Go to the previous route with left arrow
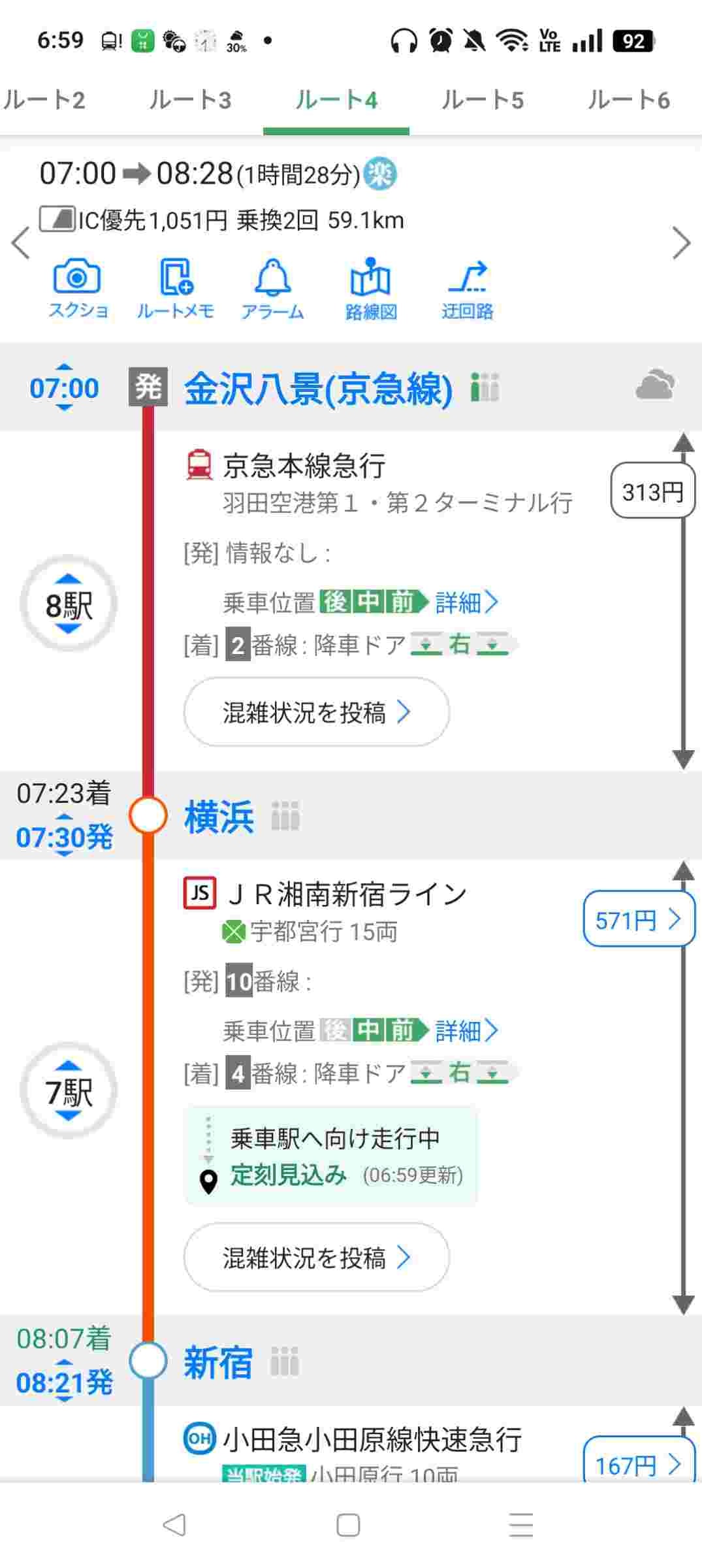The image size is (702, 1568). (21, 244)
